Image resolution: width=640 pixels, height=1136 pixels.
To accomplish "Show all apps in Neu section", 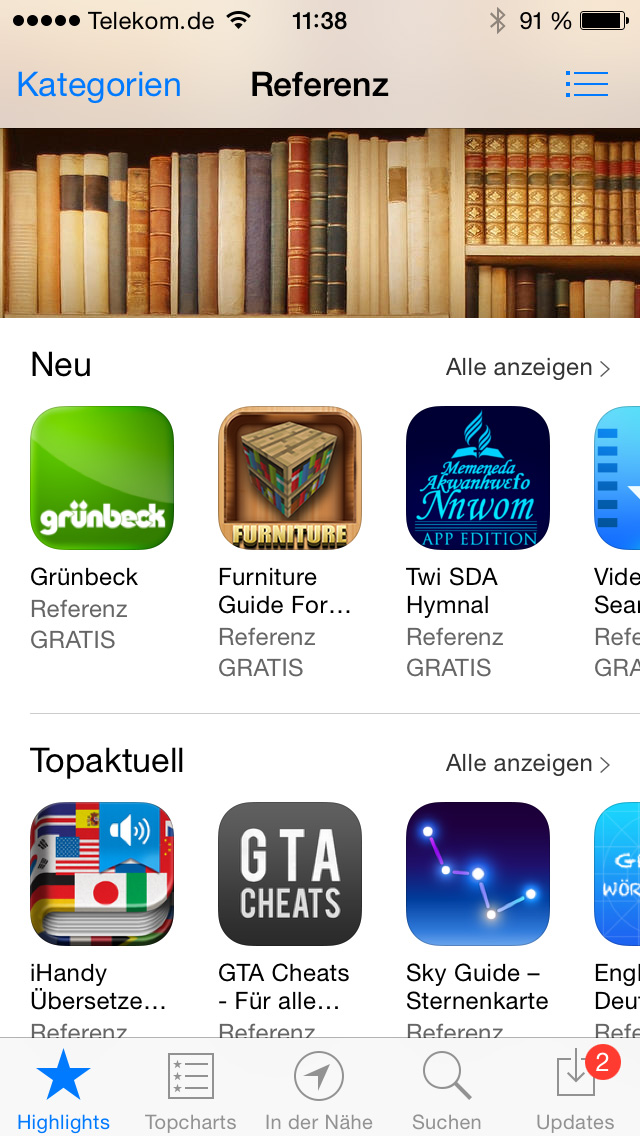I will (x=527, y=368).
